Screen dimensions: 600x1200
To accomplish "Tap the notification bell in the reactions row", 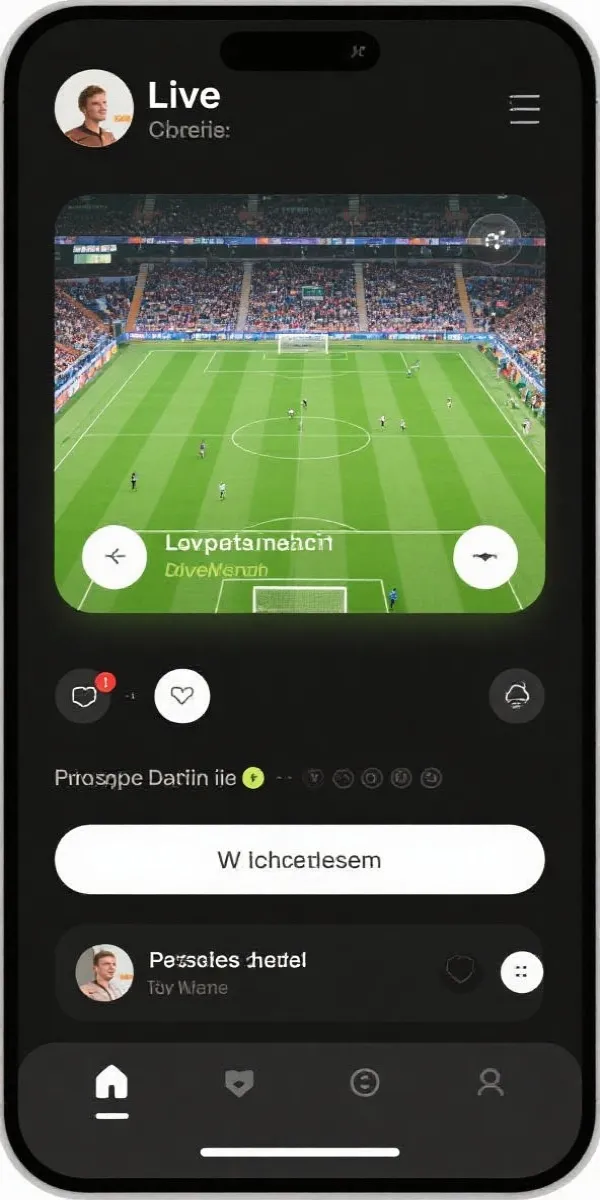I will point(517,696).
